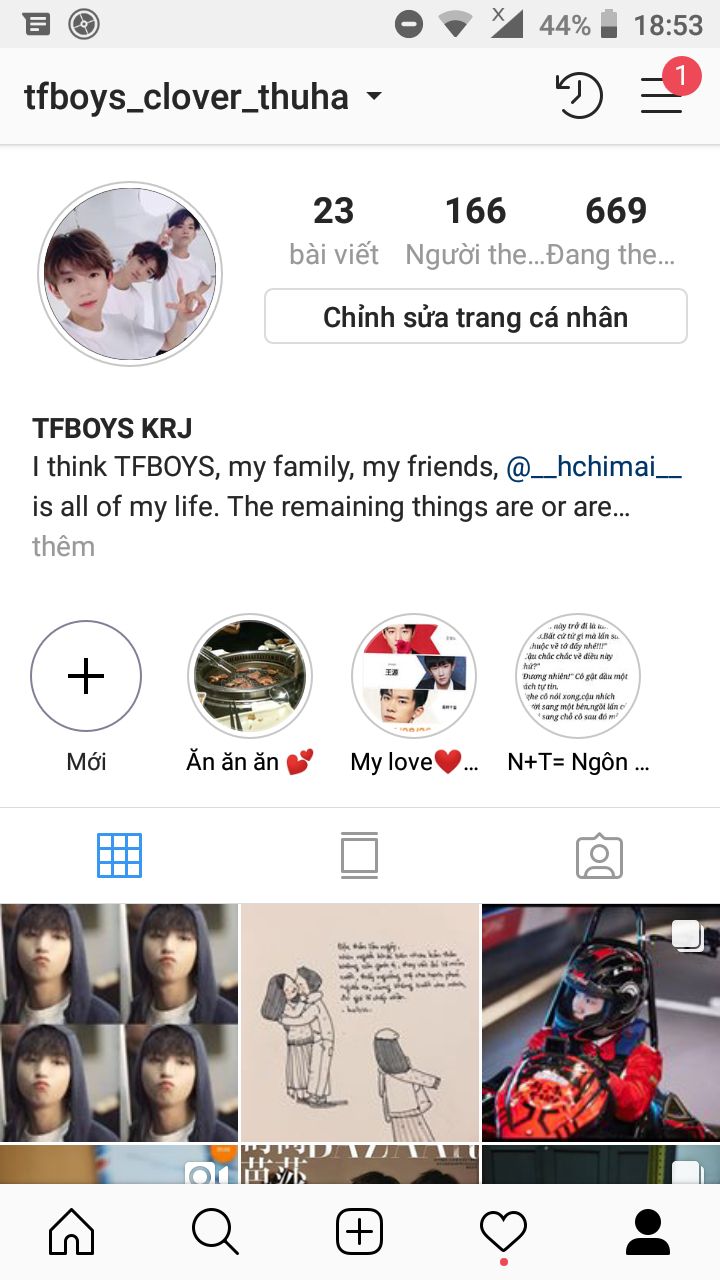The width and height of the screenshot is (720, 1280).
Task: Open the go-kart racer post
Action: pyautogui.click(x=600, y=1022)
